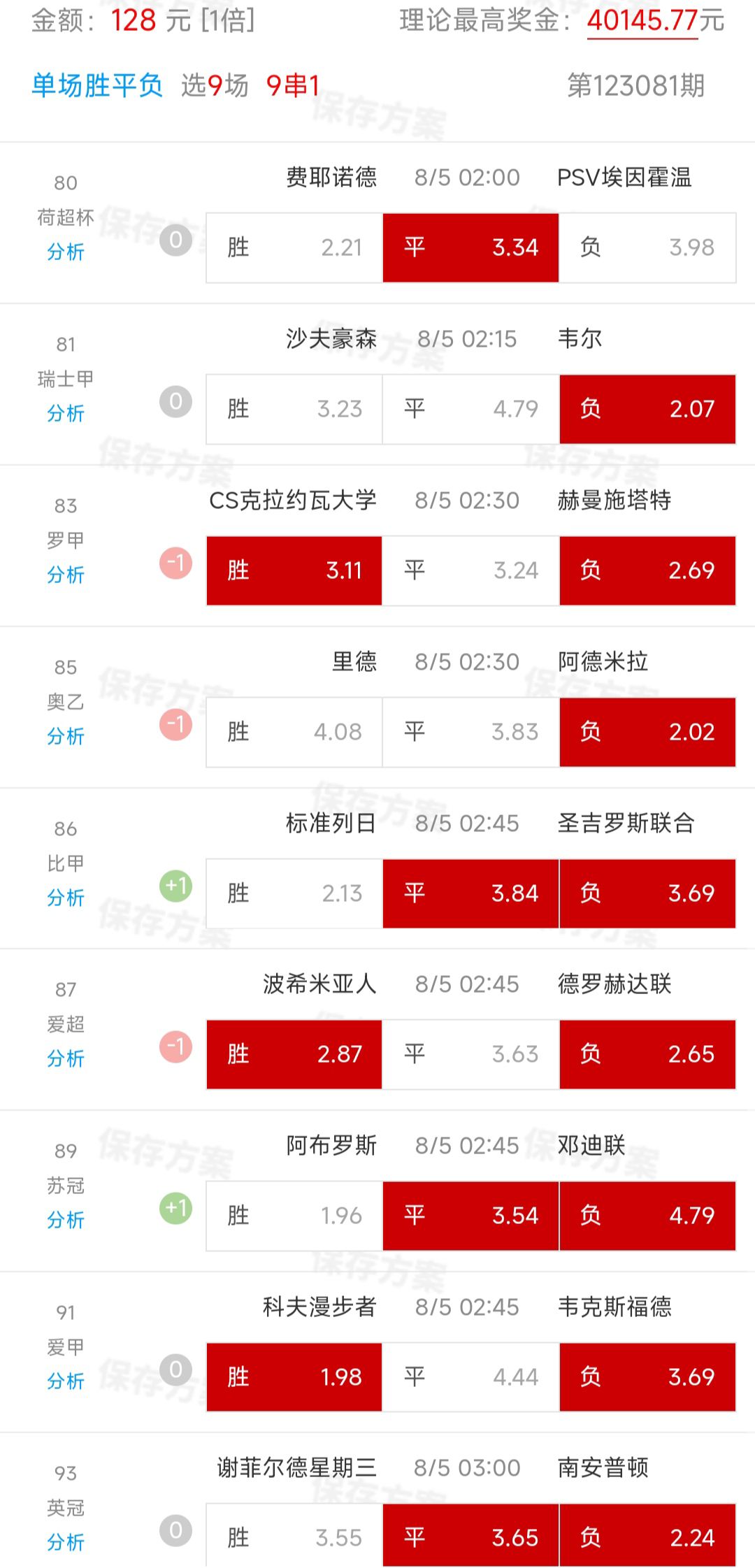This screenshot has height=1568, width=755.
Task: Pick 平 4.44 for 科夫漫步者 match
Action: (x=470, y=1377)
